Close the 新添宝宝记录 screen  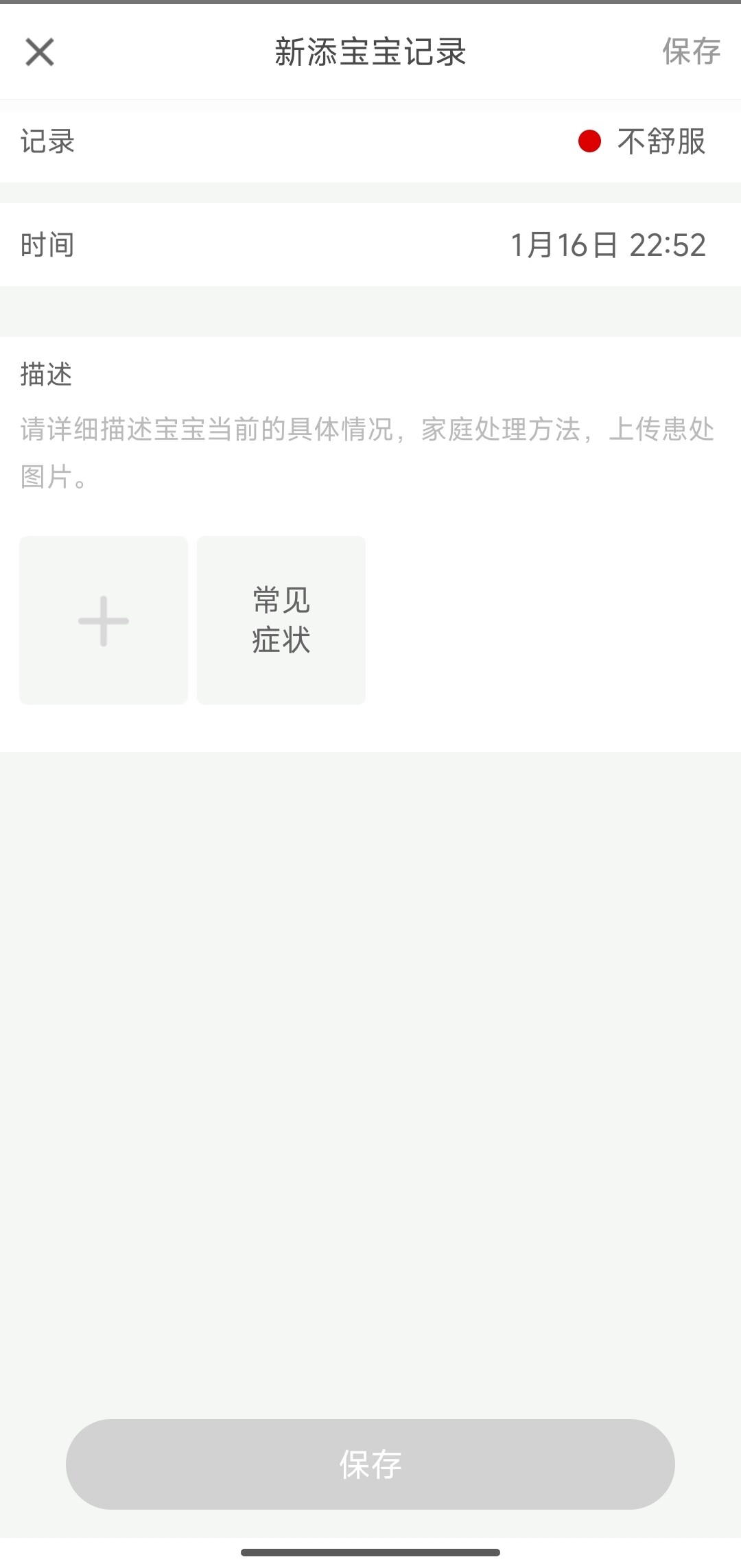click(40, 52)
